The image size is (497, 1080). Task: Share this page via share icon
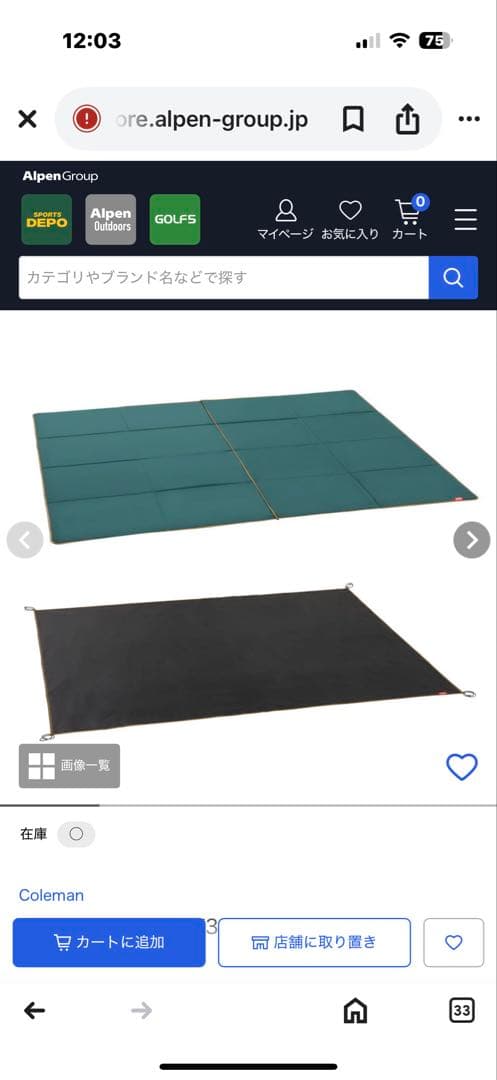click(x=408, y=119)
